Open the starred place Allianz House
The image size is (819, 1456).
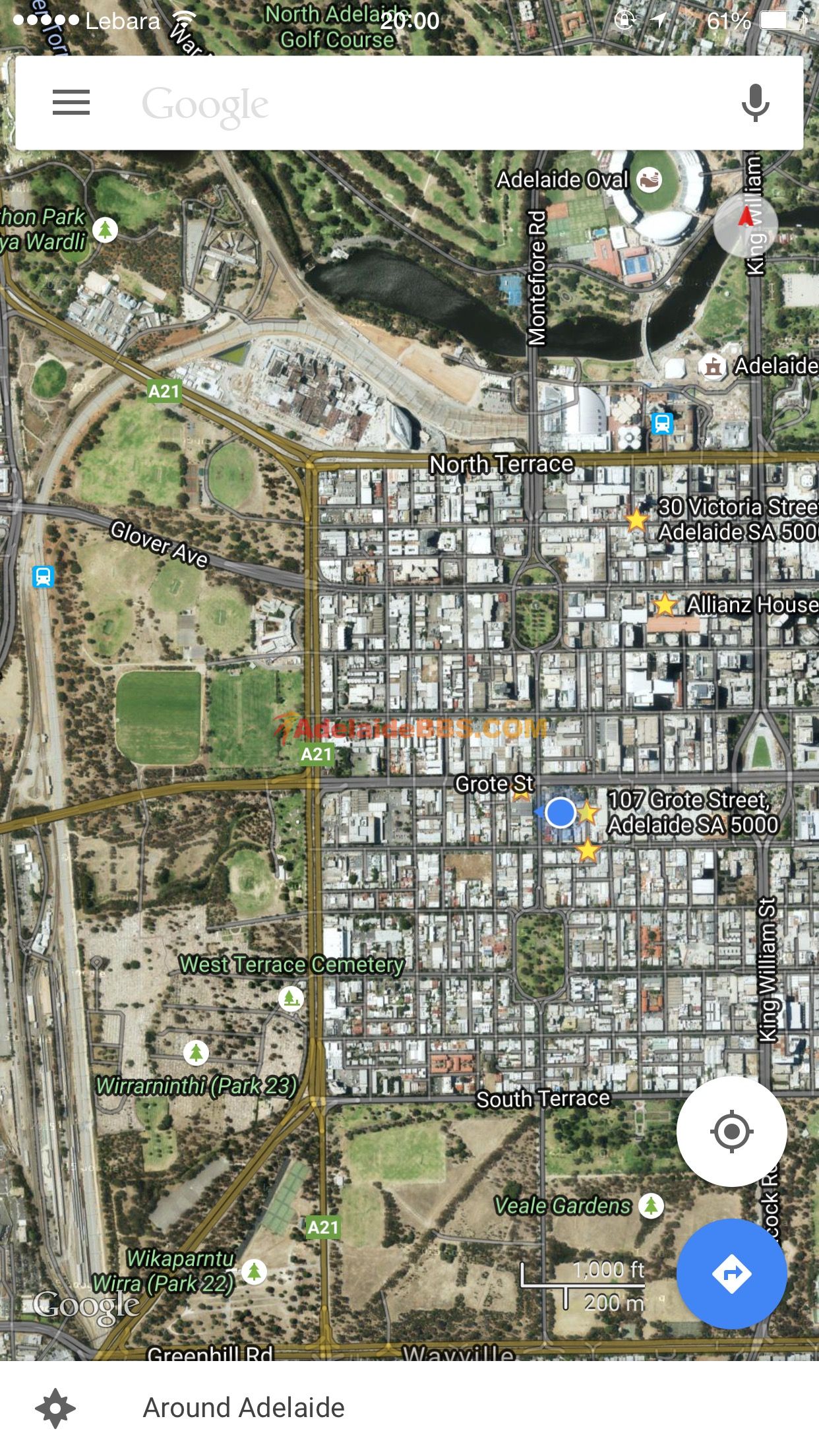tap(665, 605)
